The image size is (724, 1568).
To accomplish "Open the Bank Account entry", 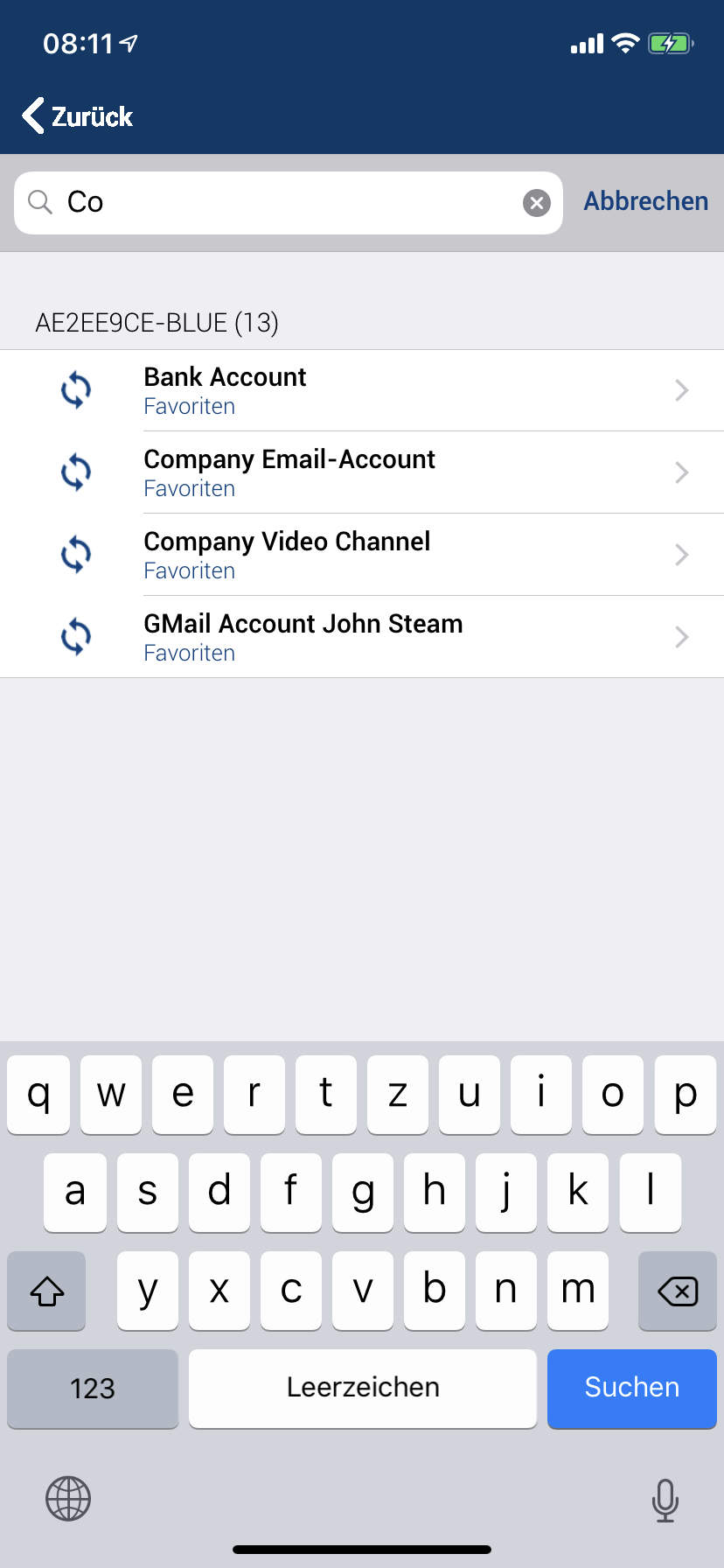I will point(362,390).
